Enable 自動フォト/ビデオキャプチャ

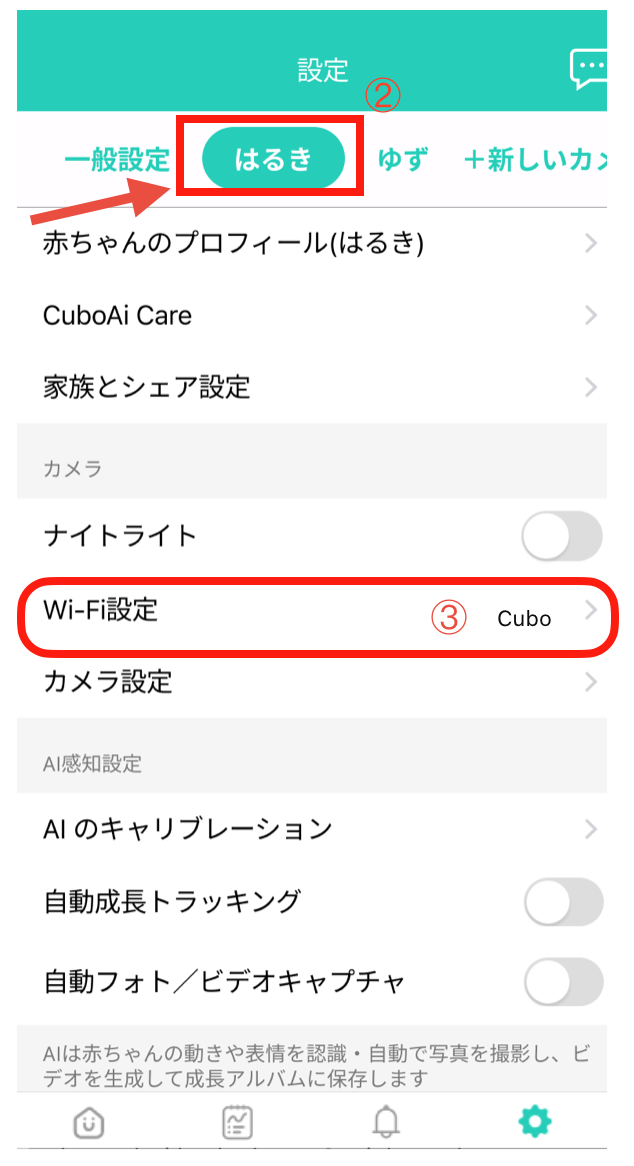[563, 981]
